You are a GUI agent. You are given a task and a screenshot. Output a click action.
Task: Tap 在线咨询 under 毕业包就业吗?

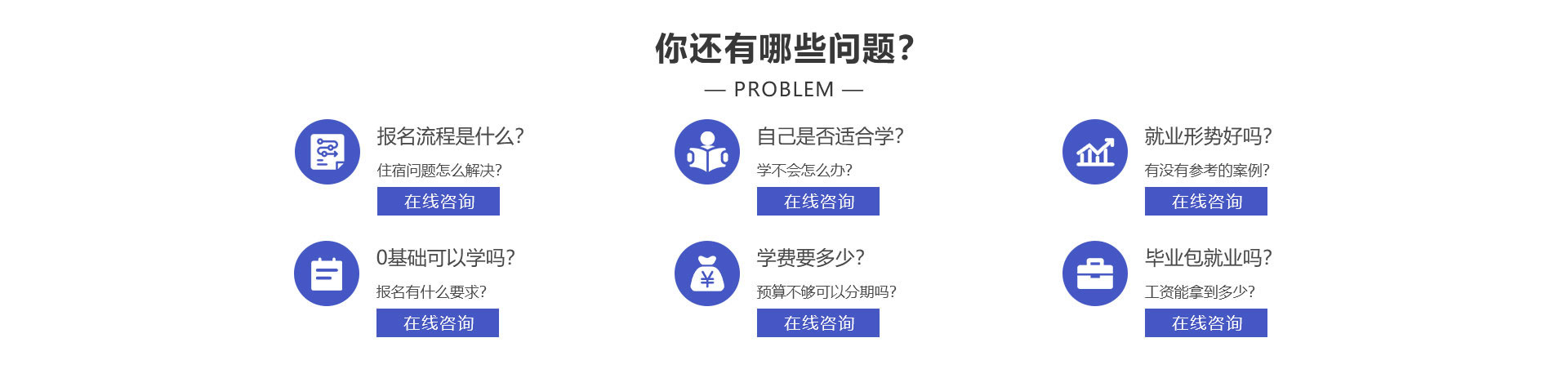click(x=1206, y=323)
